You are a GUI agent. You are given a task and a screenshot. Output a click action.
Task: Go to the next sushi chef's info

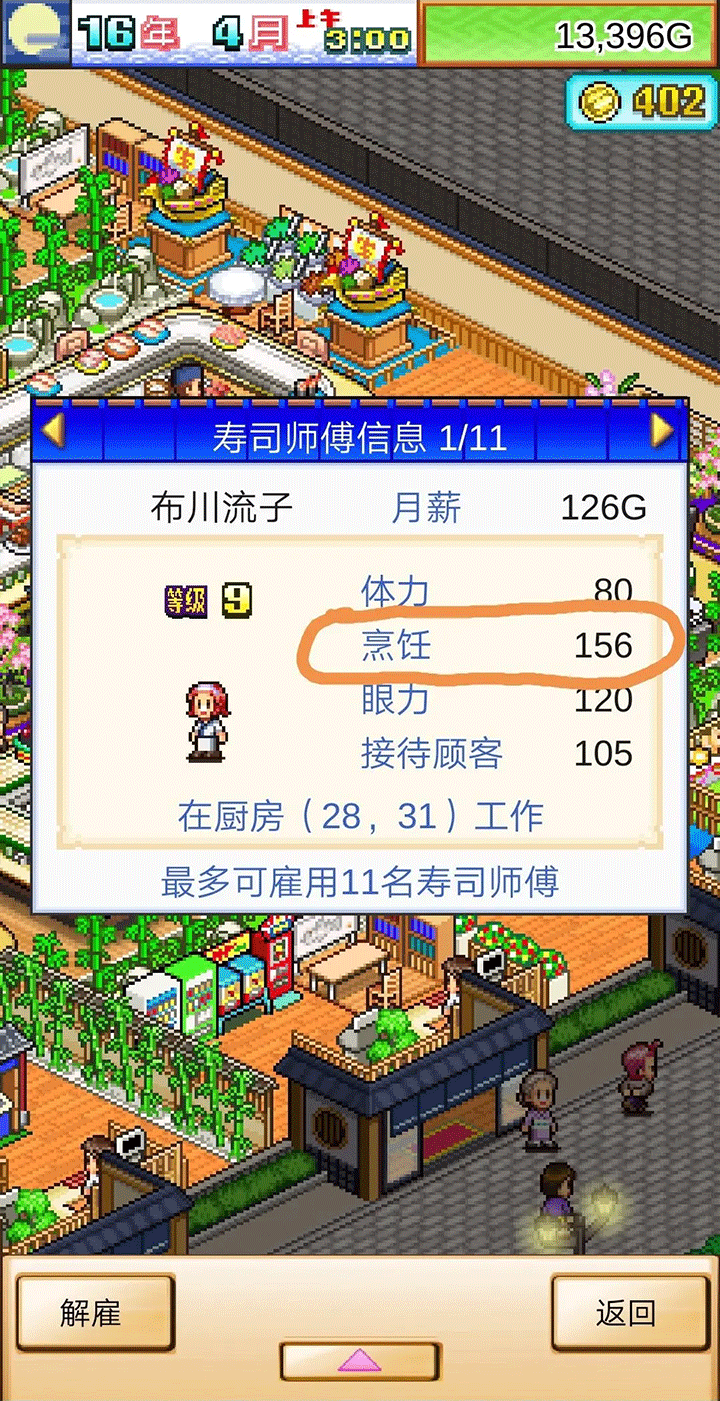[662, 431]
